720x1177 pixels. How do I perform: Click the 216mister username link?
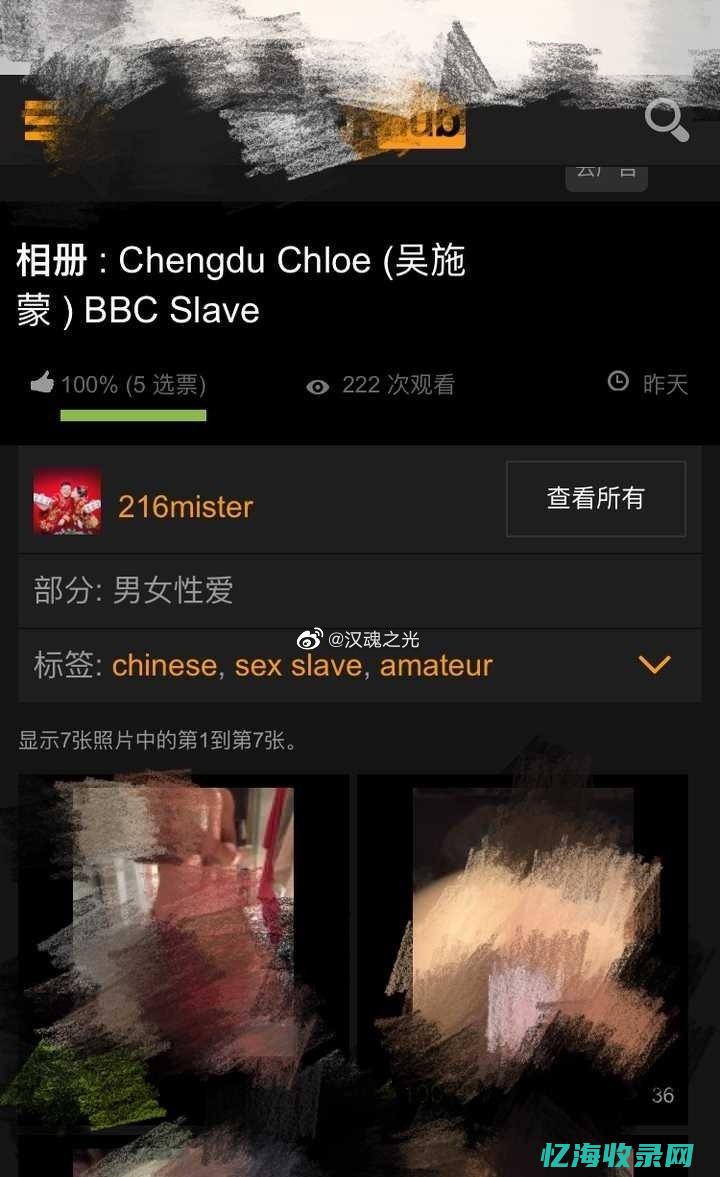(x=184, y=507)
